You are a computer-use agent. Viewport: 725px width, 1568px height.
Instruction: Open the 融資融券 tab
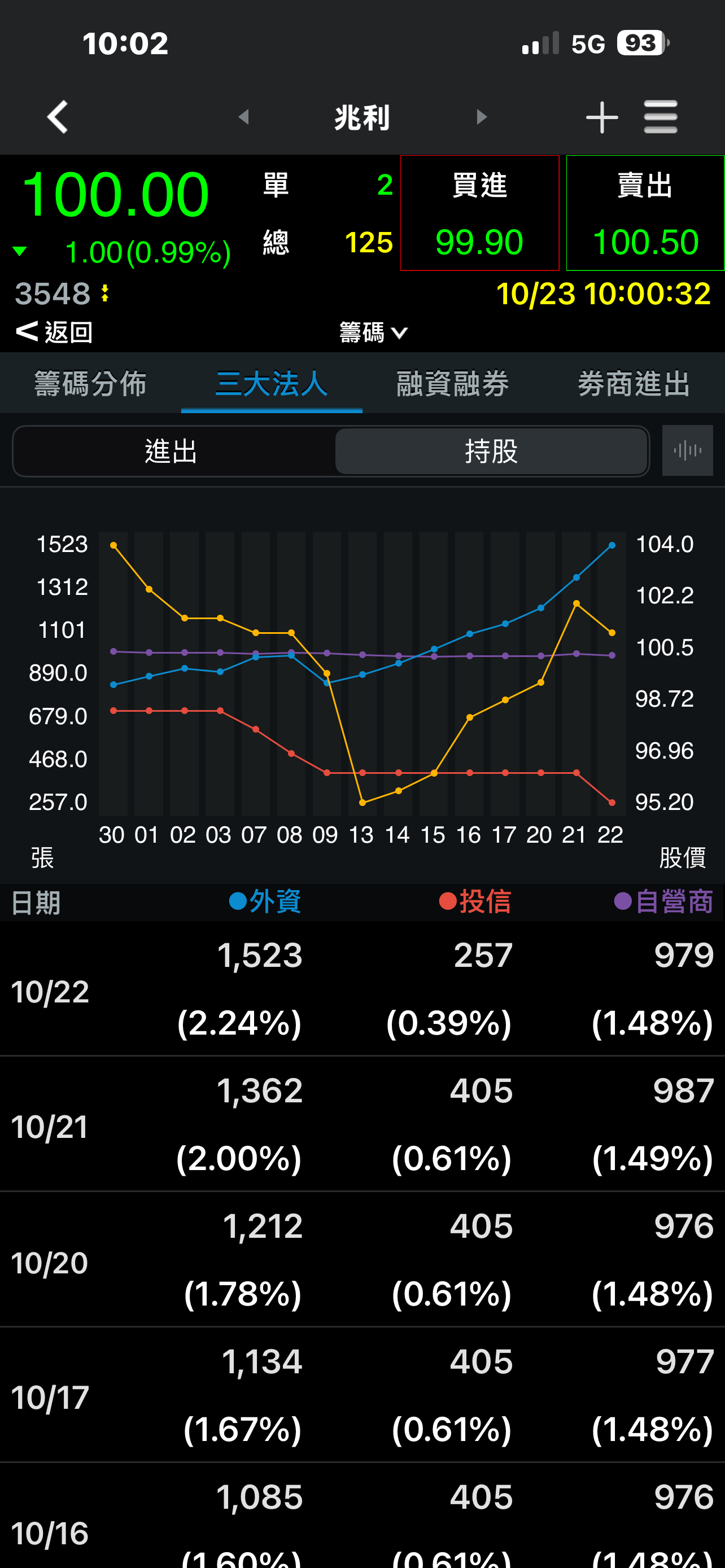tap(452, 384)
